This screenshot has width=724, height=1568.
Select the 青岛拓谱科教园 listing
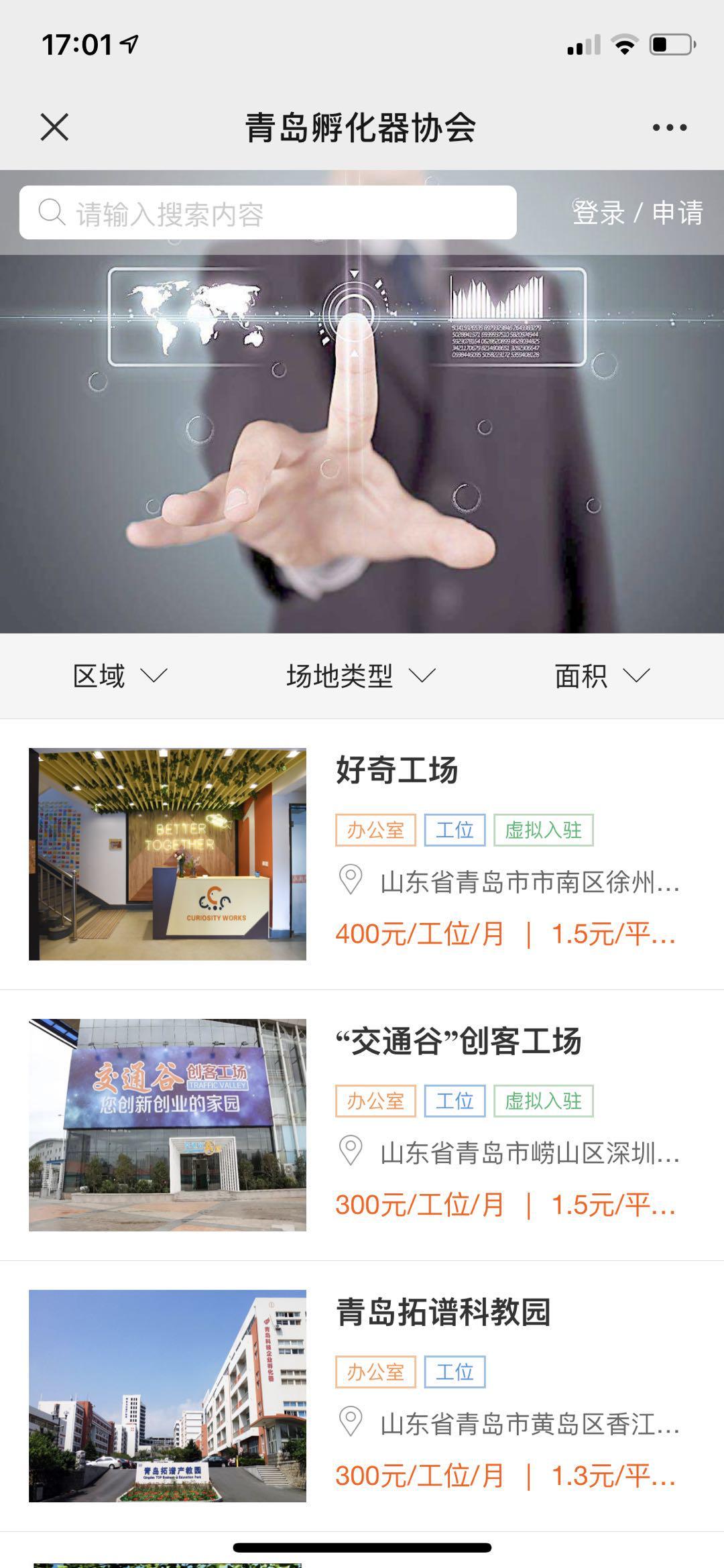click(x=443, y=1312)
